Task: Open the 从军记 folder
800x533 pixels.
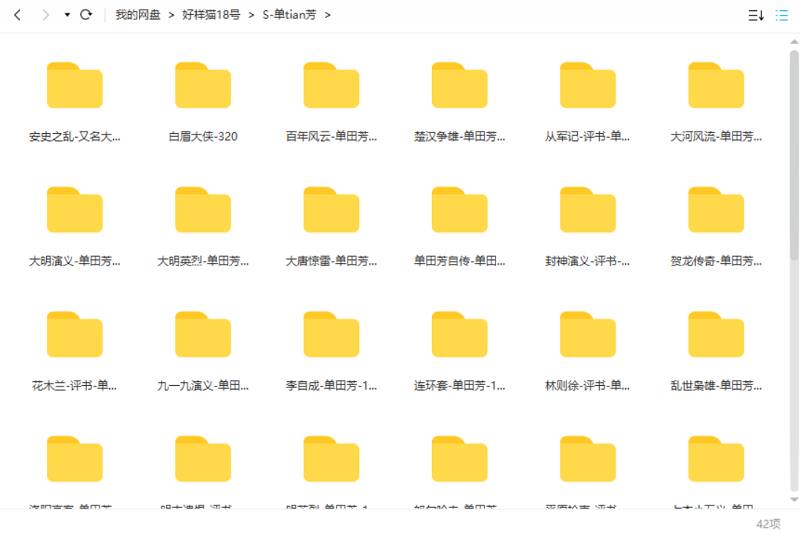Action: pos(587,86)
